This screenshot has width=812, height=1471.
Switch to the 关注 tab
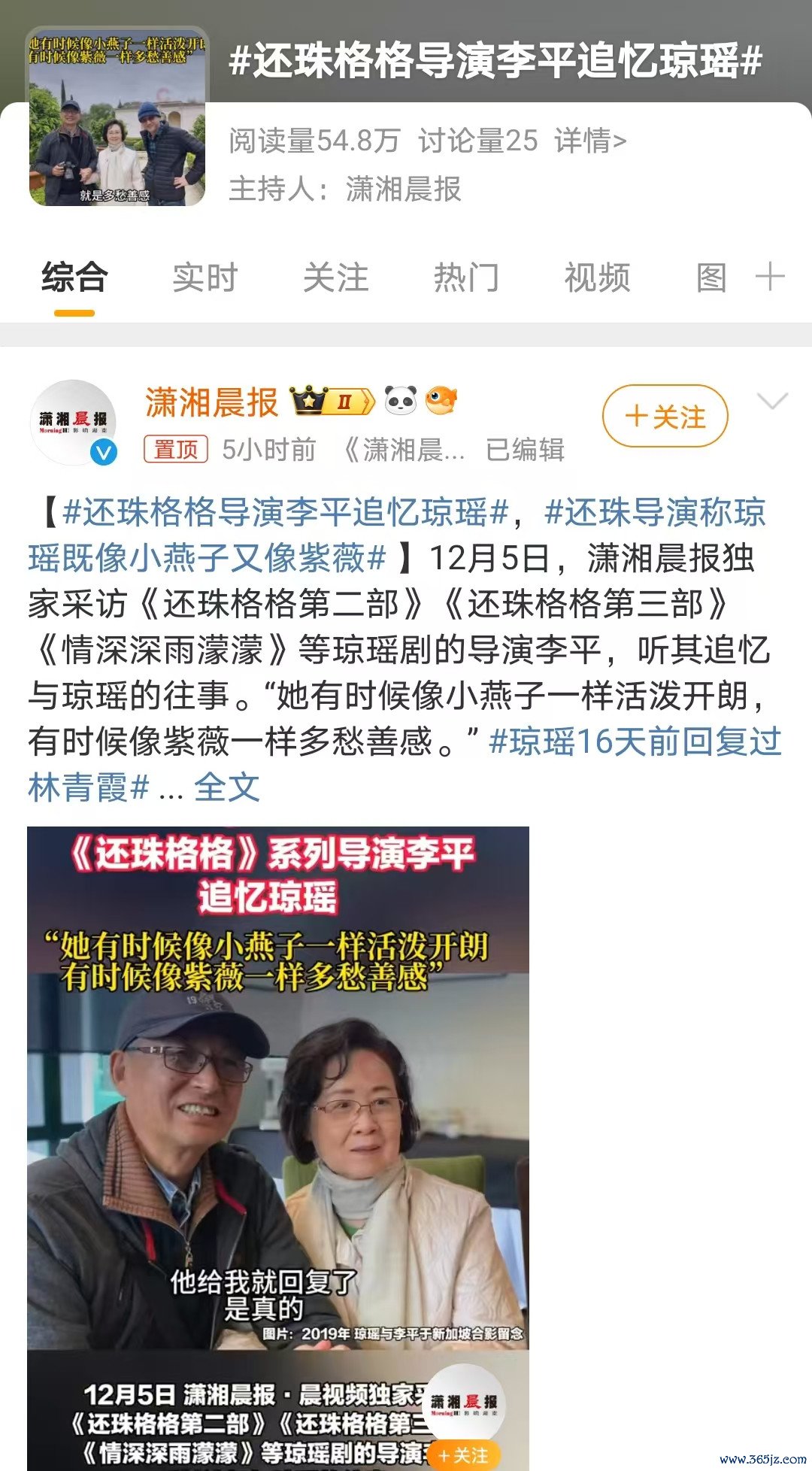335,278
